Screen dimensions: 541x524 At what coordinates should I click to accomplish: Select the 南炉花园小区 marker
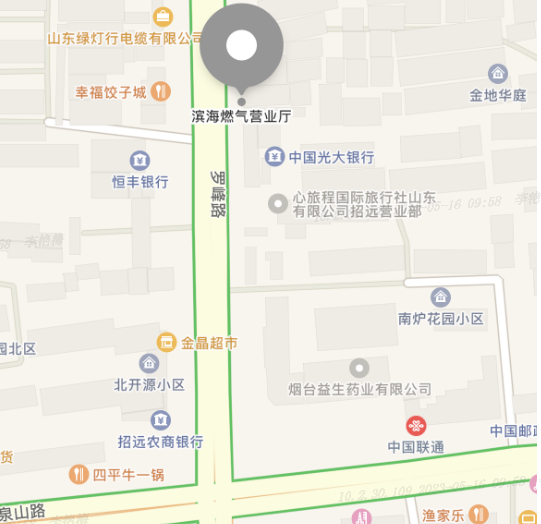coord(441,297)
